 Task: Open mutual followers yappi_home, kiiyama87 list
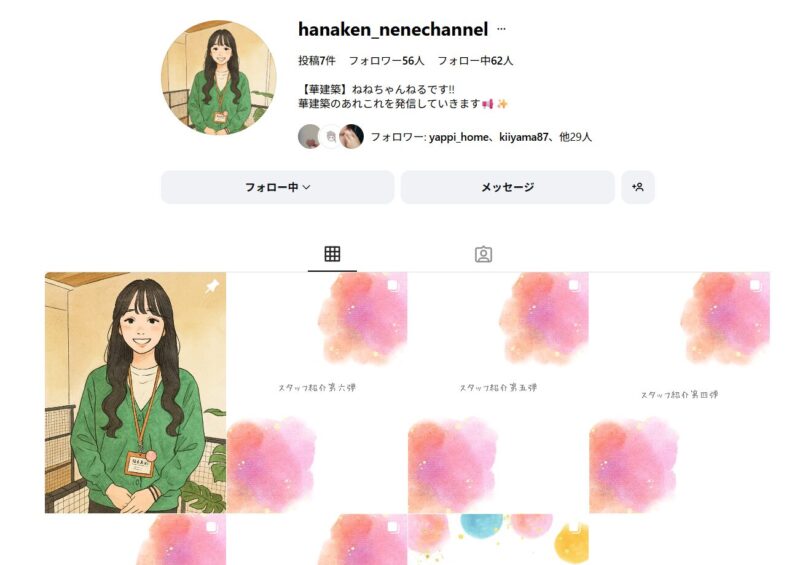[x=480, y=137]
